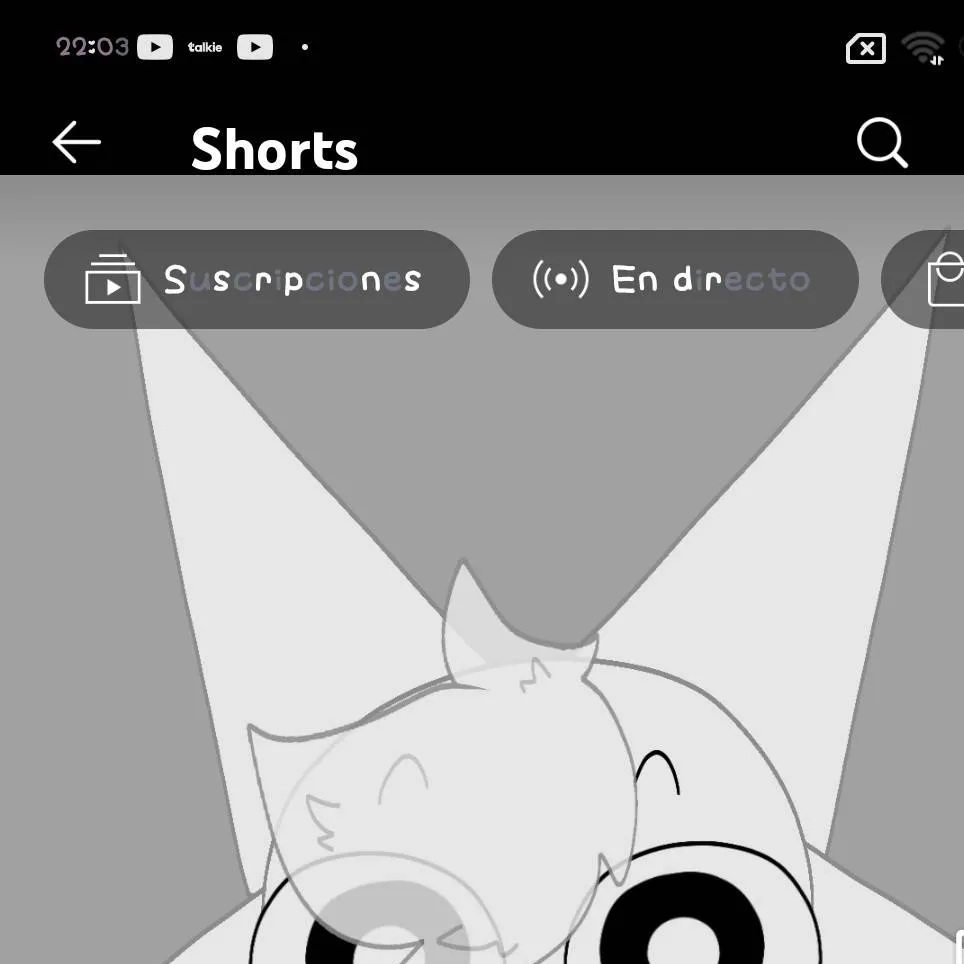Screen dimensions: 964x964
Task: Open search for Shorts
Action: [x=881, y=143]
